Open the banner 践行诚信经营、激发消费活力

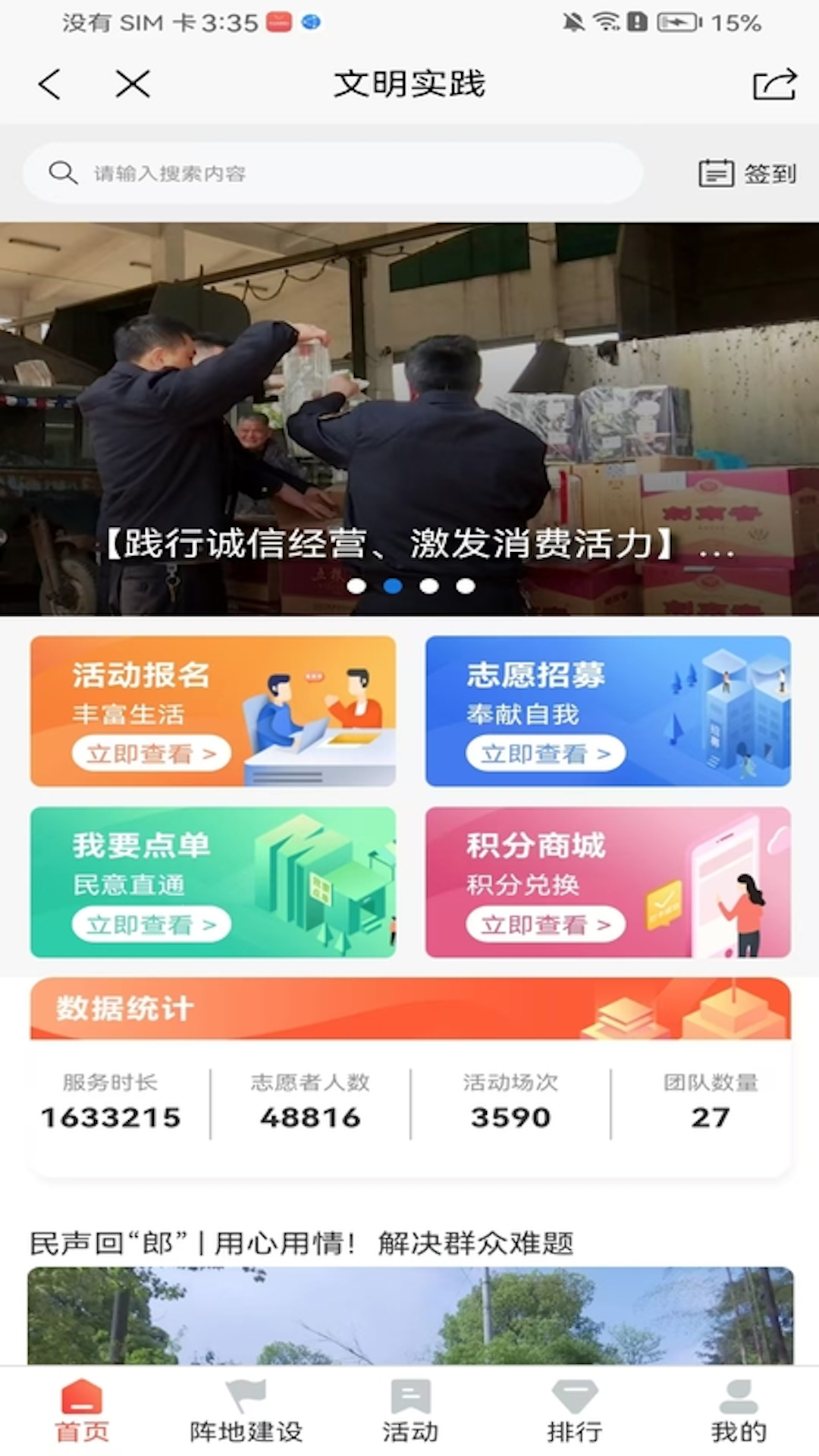[x=409, y=419]
